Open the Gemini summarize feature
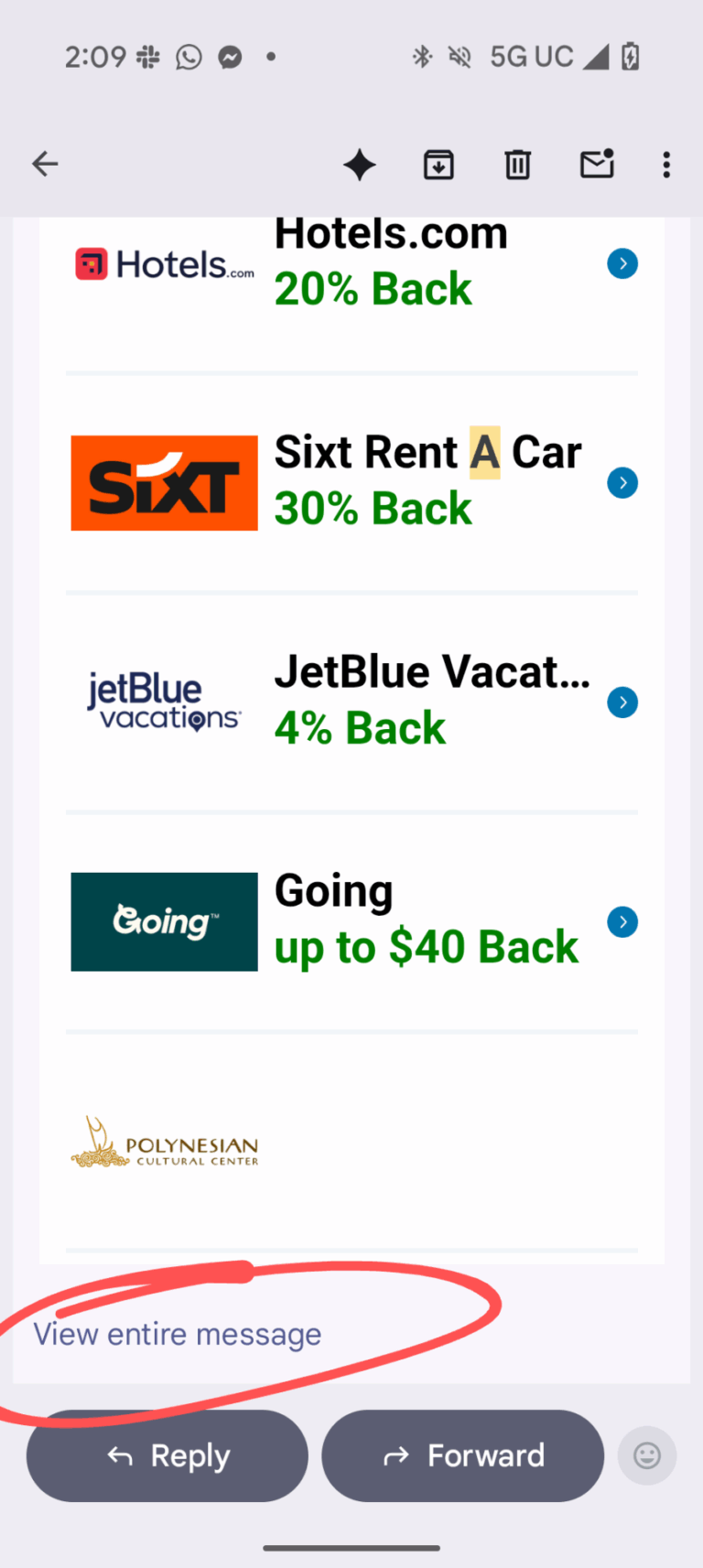The height and width of the screenshot is (1568, 703). coord(360,165)
